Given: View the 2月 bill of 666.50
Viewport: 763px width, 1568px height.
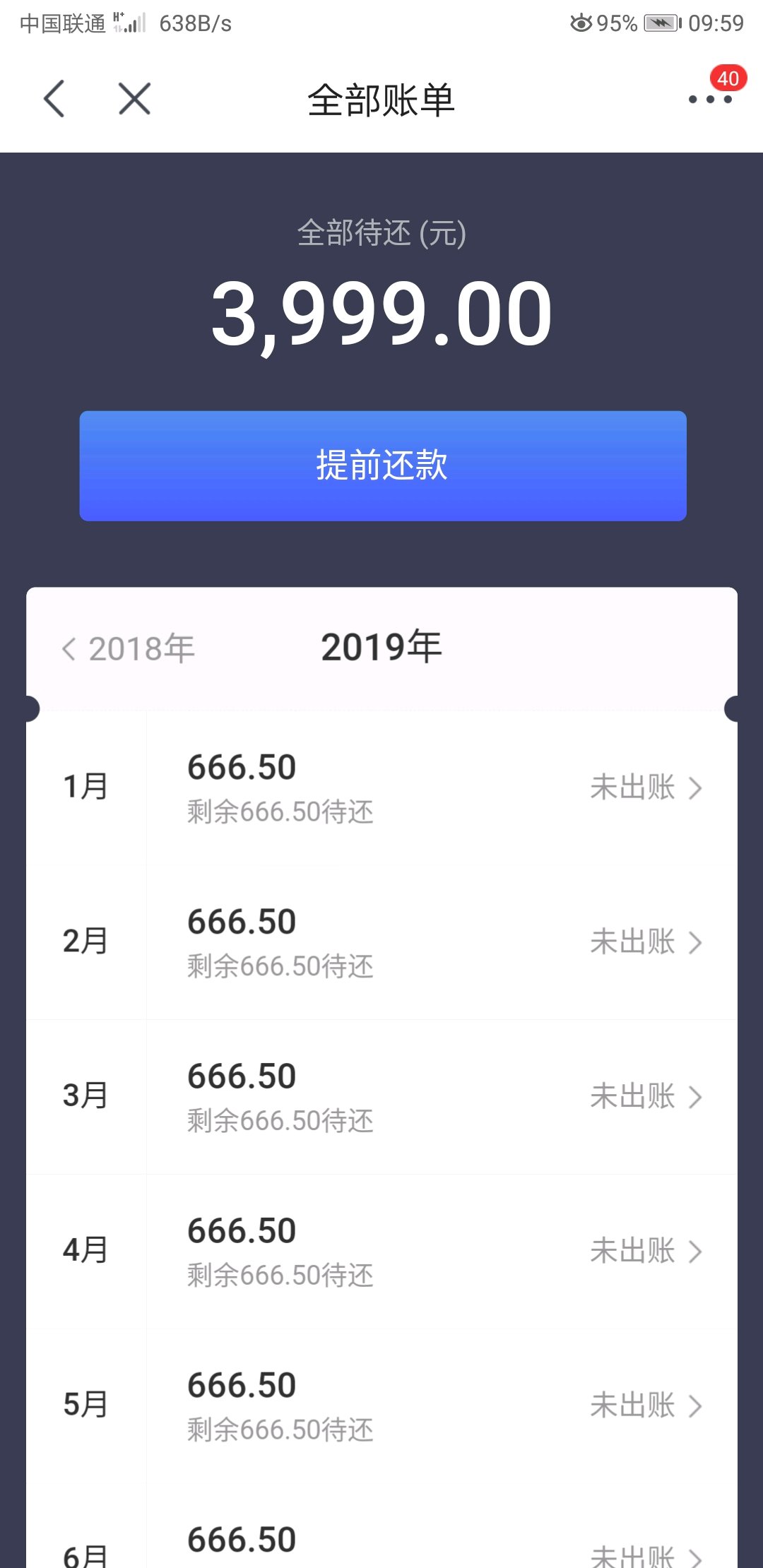Looking at the screenshot, I should pyautogui.click(x=381, y=942).
